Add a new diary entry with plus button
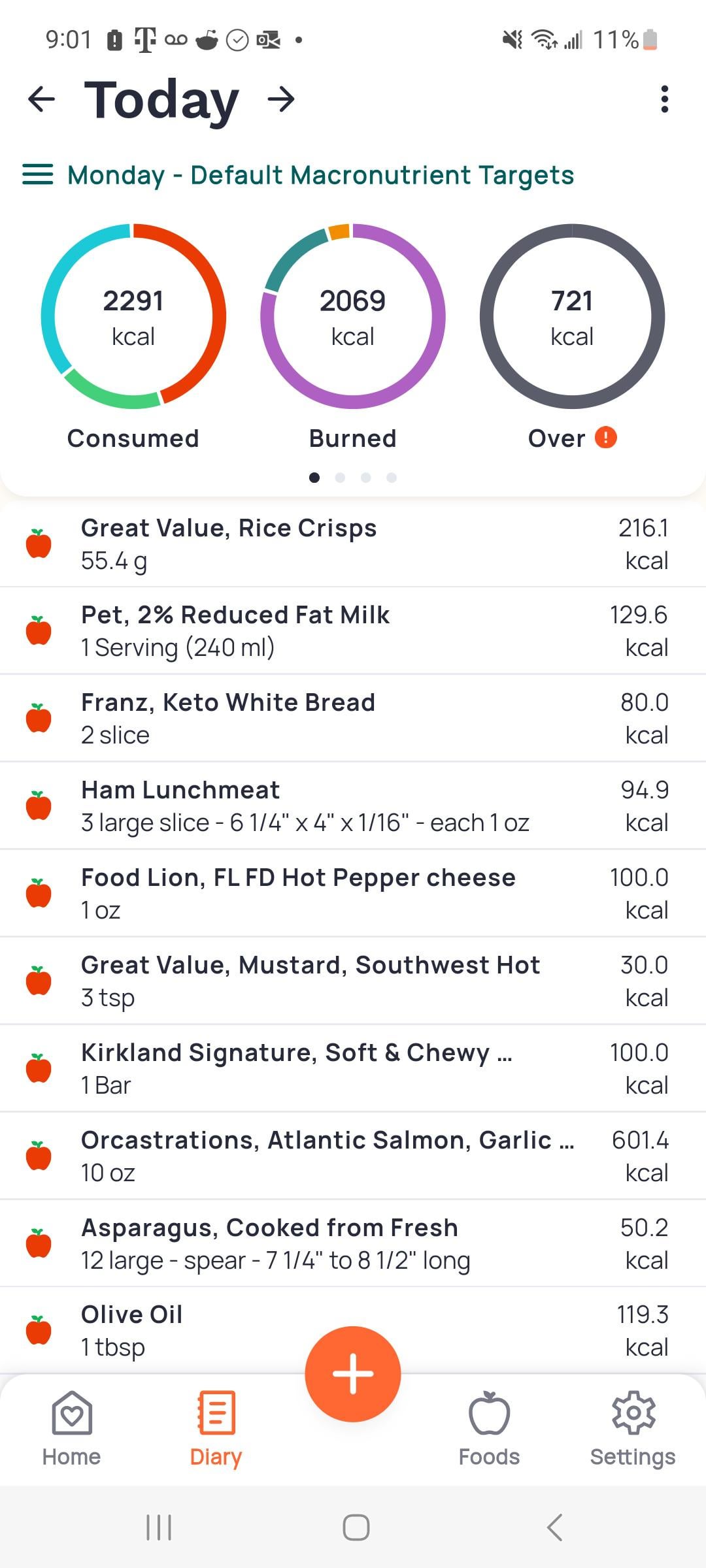Viewport: 706px width, 1568px height. (353, 1374)
